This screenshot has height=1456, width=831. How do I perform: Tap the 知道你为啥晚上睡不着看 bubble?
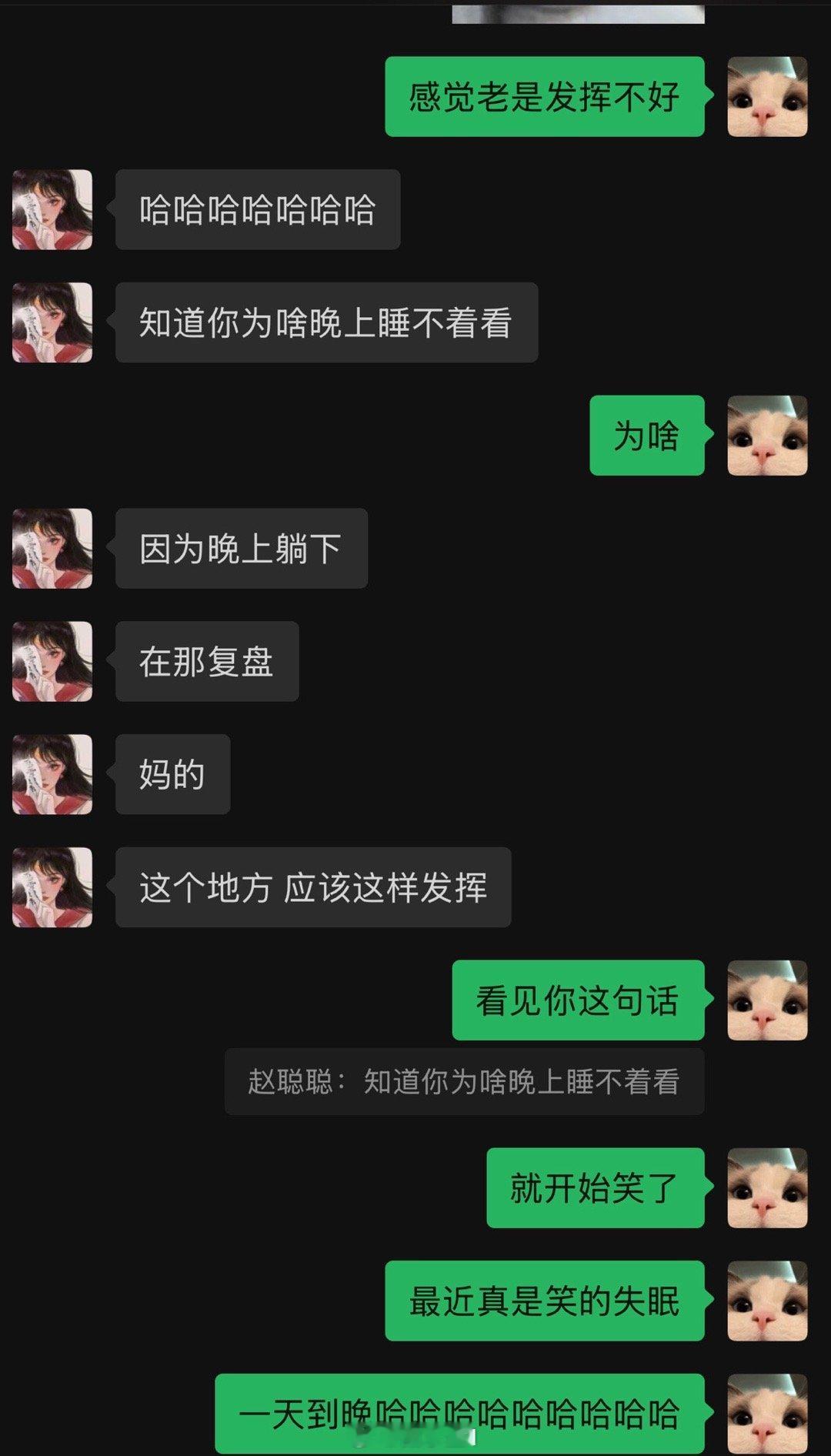325,320
